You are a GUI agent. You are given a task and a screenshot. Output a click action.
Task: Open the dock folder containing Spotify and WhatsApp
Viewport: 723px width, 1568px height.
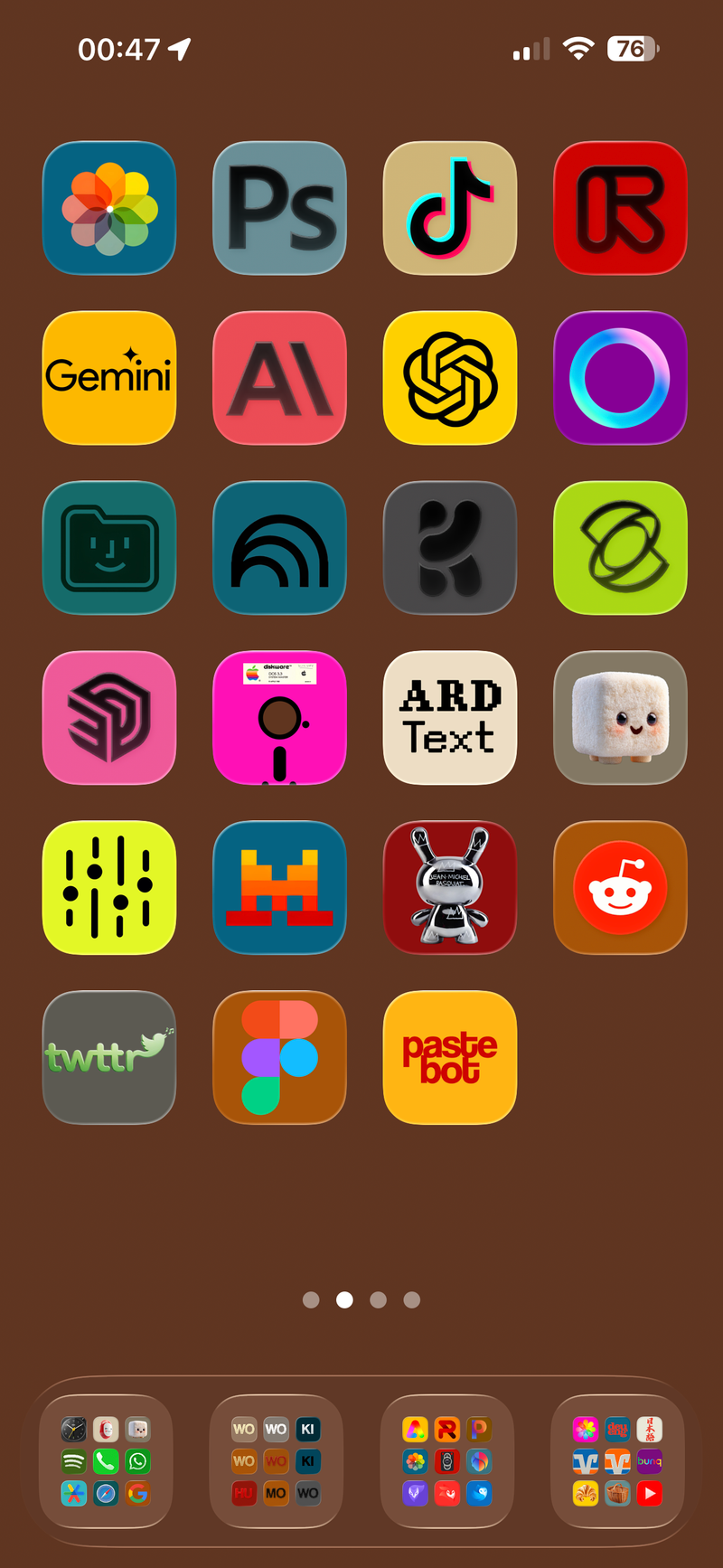point(106,1461)
